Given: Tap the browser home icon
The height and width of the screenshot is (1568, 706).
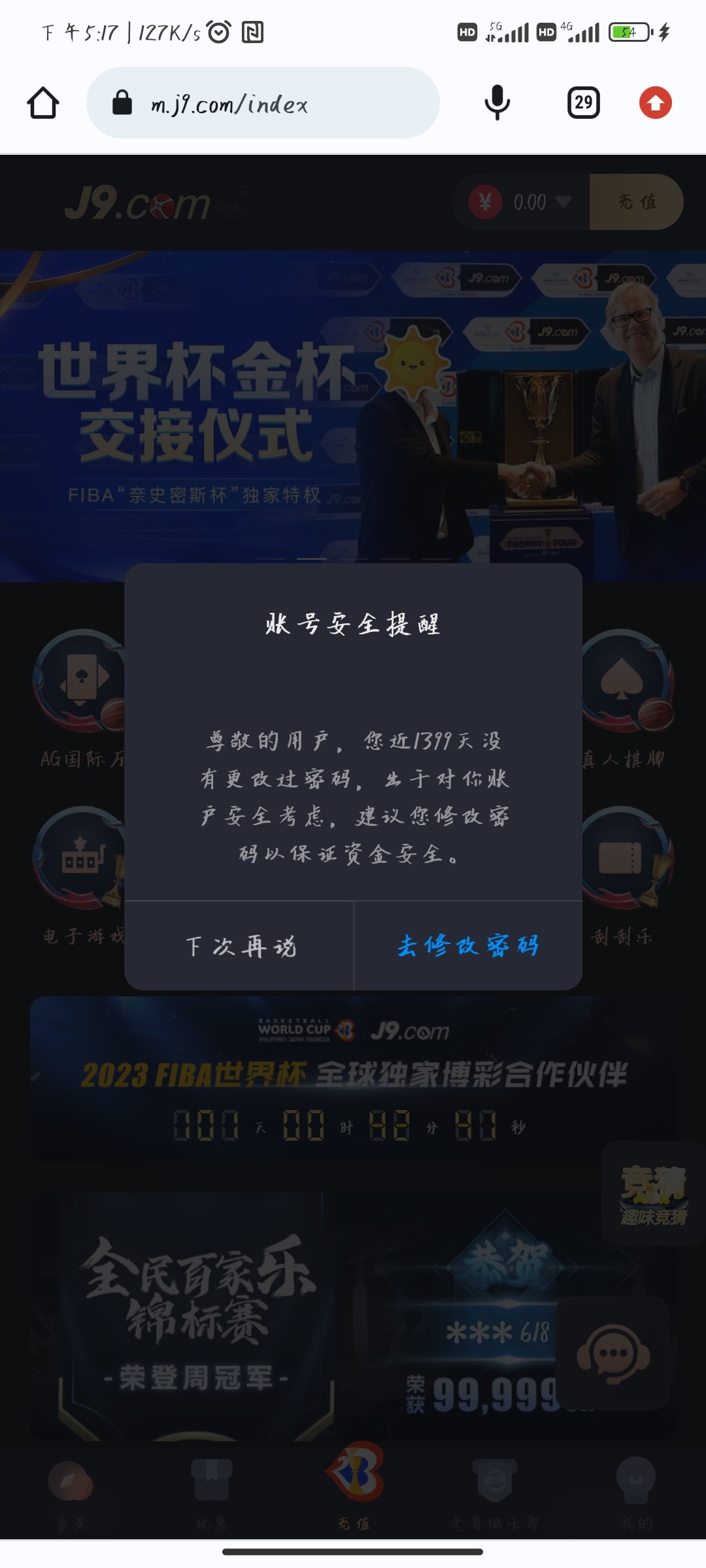Looking at the screenshot, I should pos(42,103).
